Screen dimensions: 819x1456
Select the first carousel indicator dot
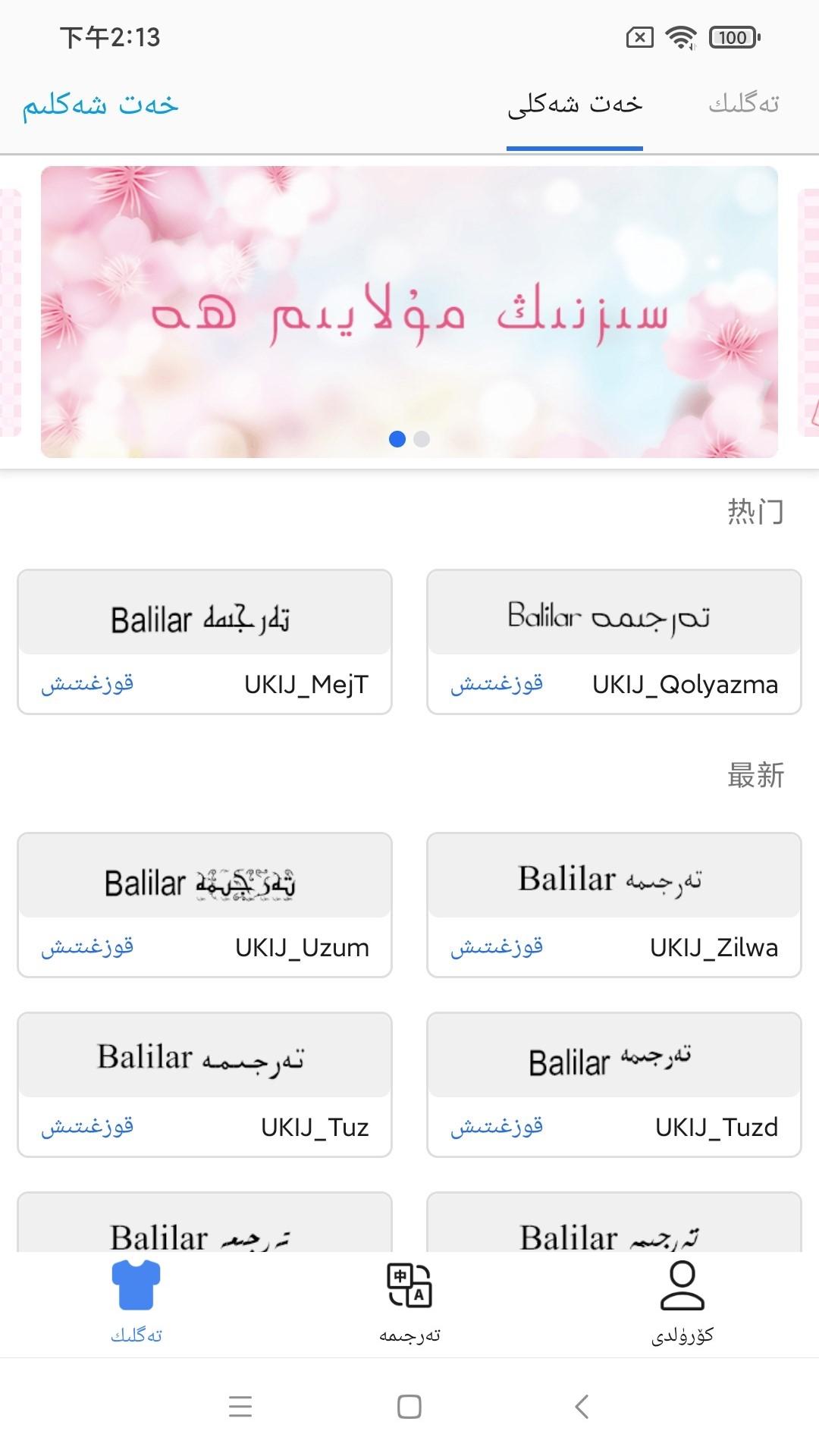(397, 438)
